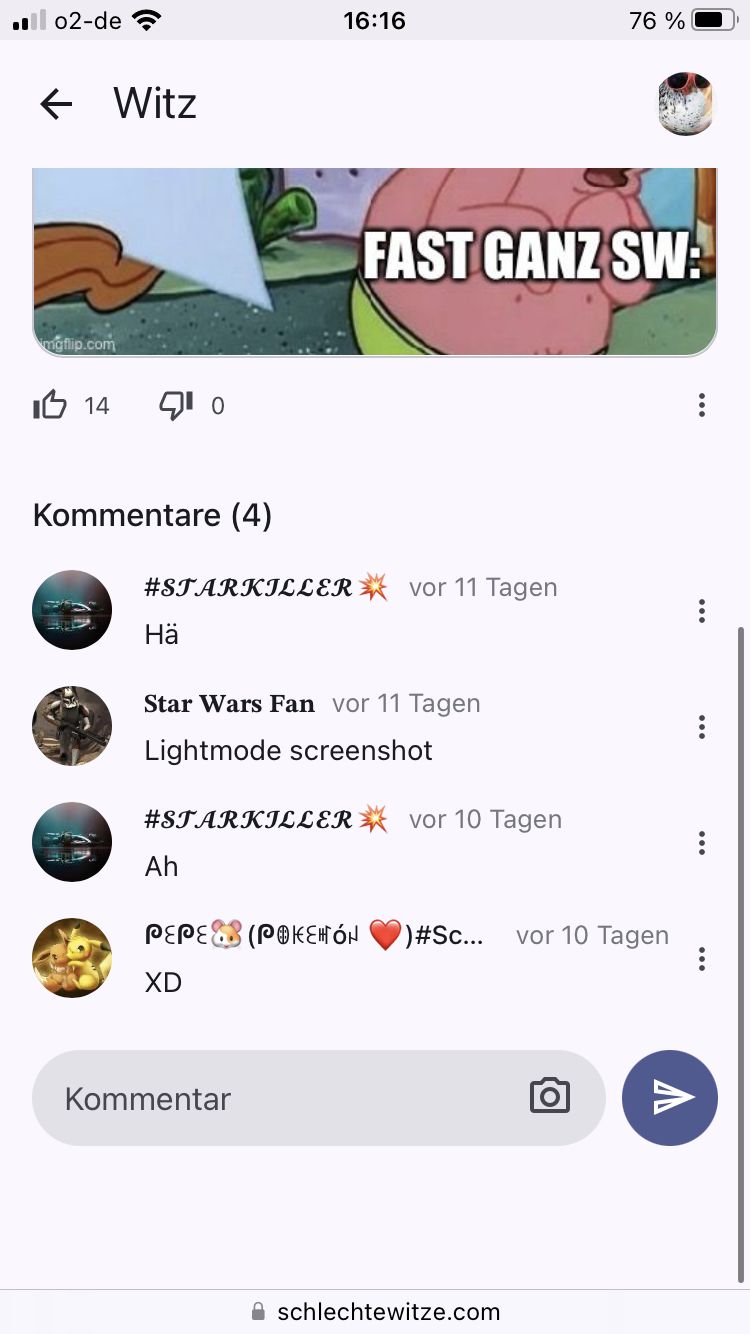Open your profile avatar in the header
Image resolution: width=750 pixels, height=1334 pixels.
coord(686,104)
